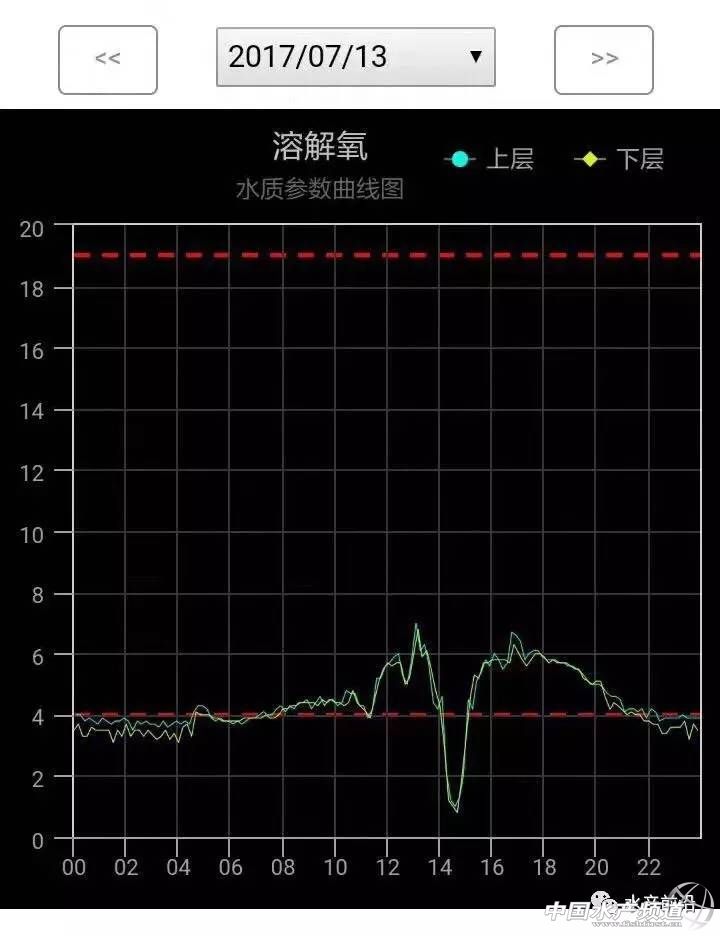The image size is (720, 936).
Task: Go to the next day with >>
Action: [603, 60]
